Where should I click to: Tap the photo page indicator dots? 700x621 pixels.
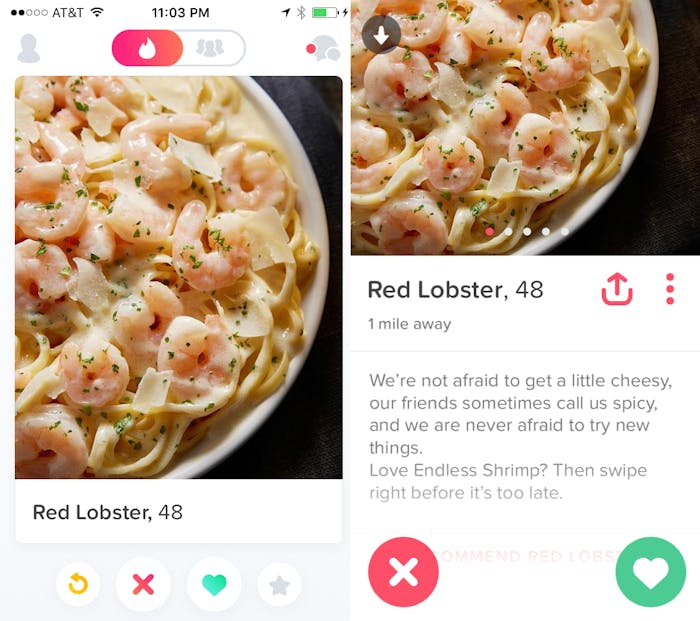pos(526,231)
